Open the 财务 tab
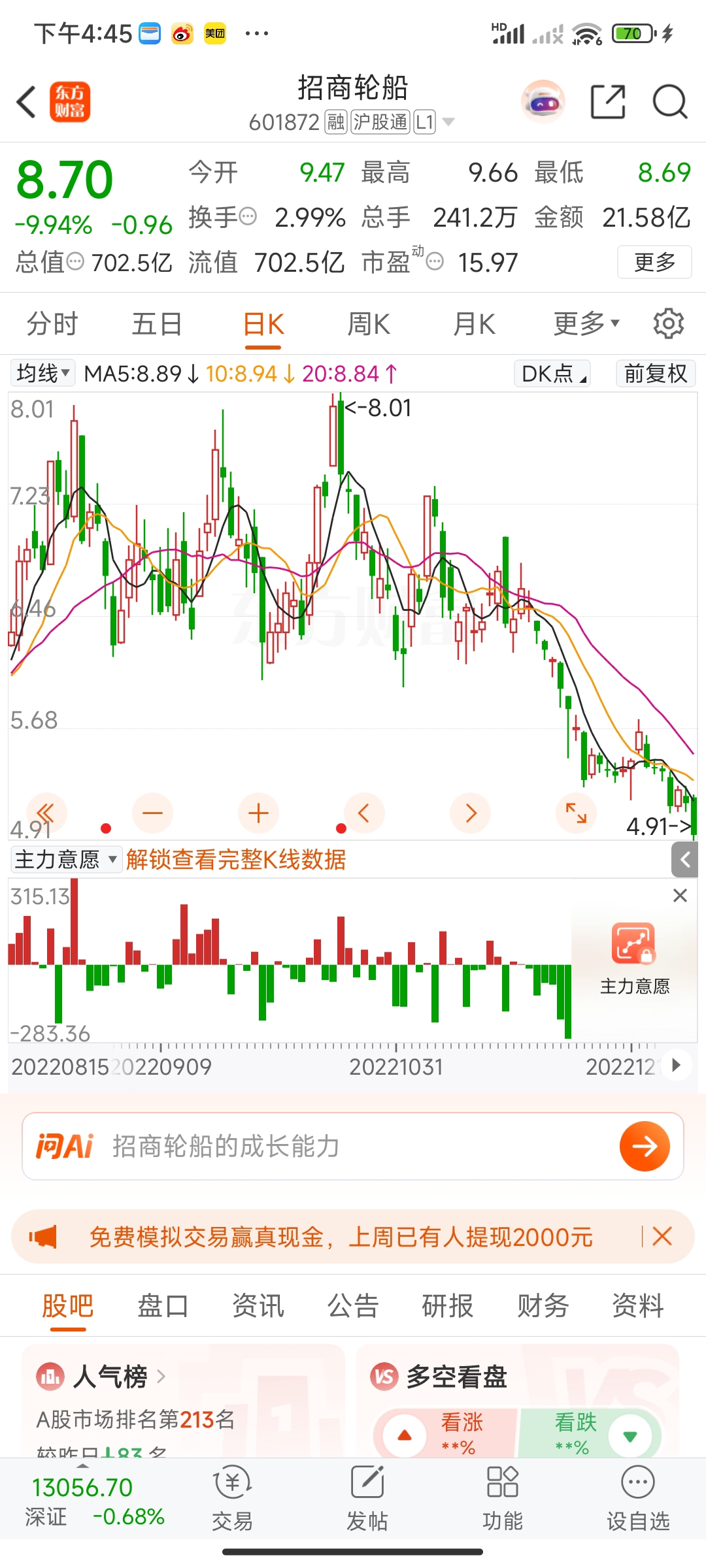This screenshot has height=1568, width=706. (543, 1306)
